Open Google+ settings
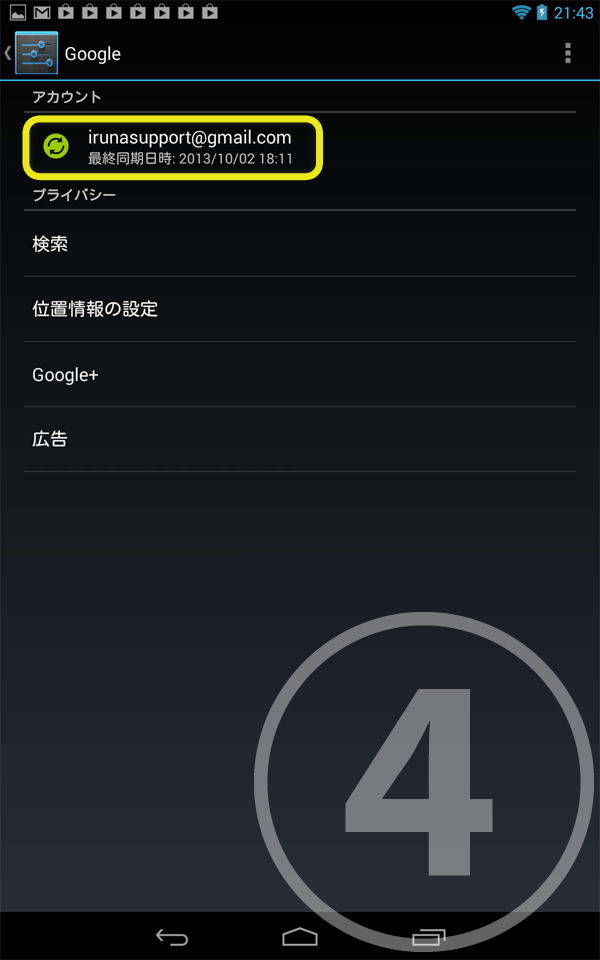Image resolution: width=600 pixels, height=960 pixels. (300, 375)
